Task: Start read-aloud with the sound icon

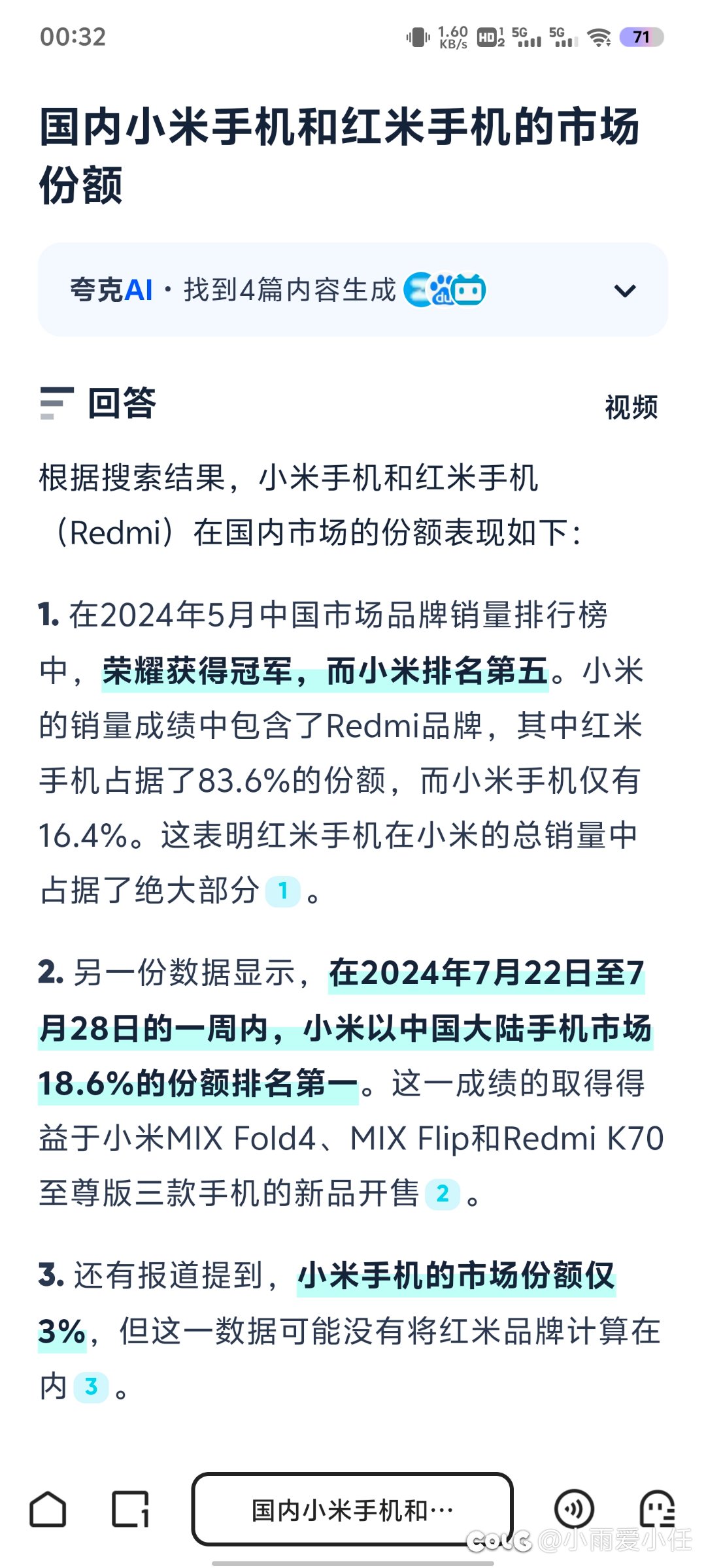Action: (574, 1509)
